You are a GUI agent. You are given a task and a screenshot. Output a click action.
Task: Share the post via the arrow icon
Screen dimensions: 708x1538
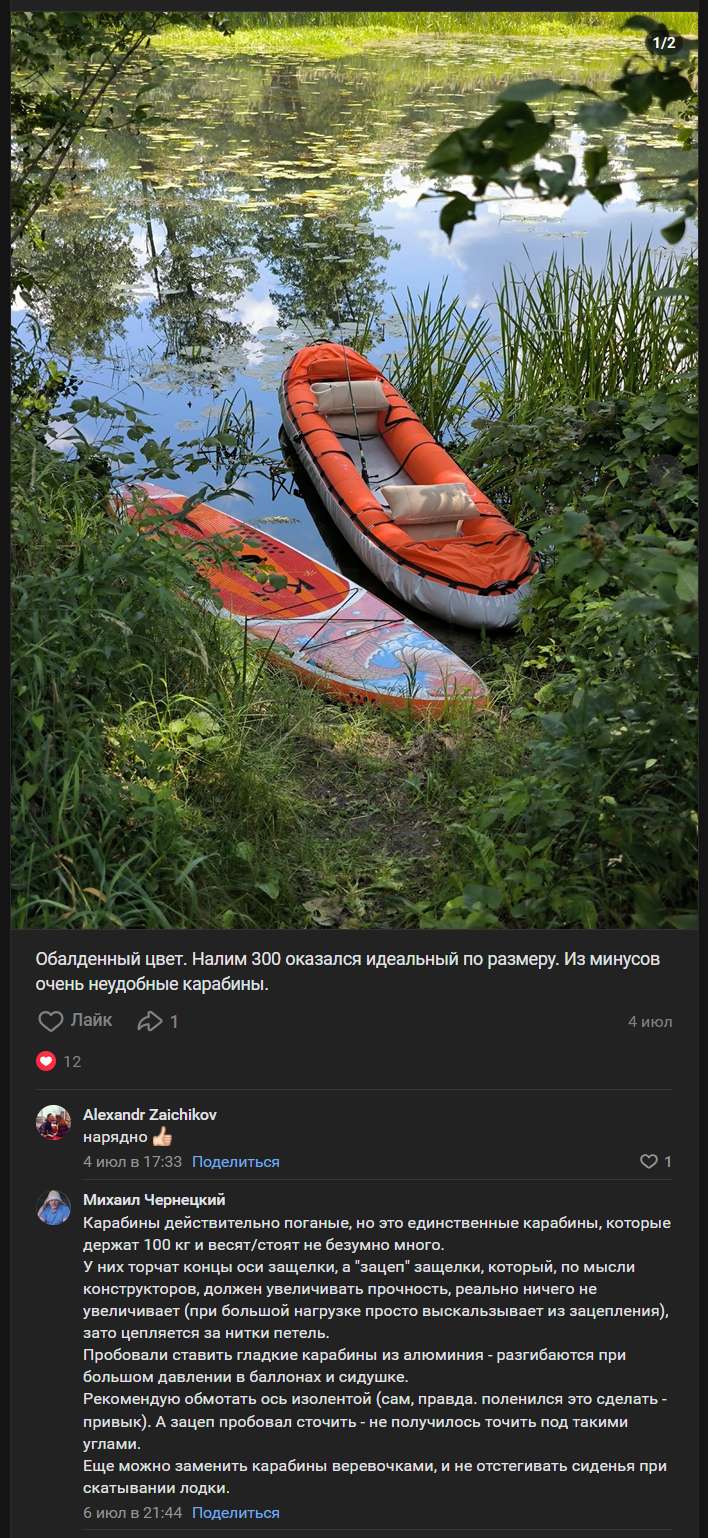pos(158,1021)
